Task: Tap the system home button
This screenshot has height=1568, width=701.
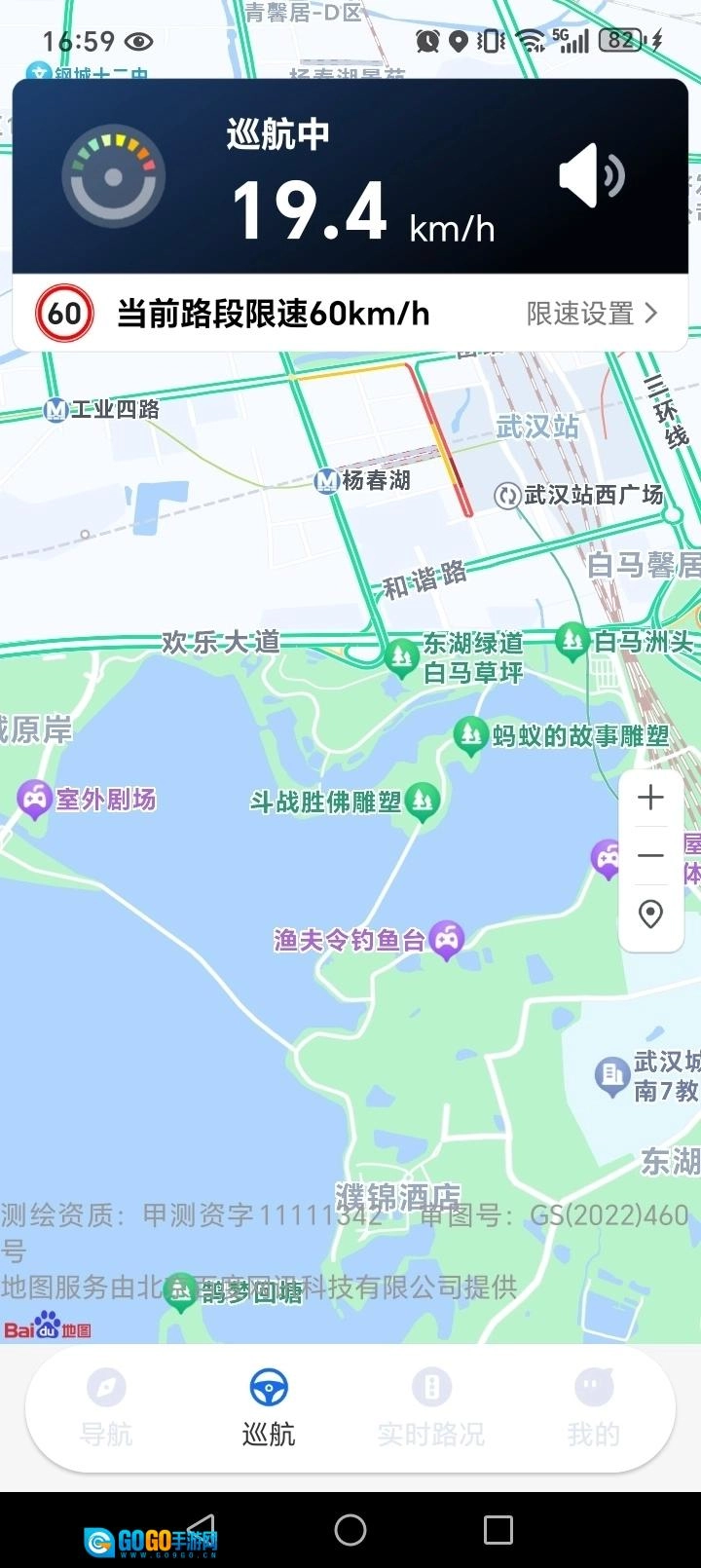Action: (350, 1530)
